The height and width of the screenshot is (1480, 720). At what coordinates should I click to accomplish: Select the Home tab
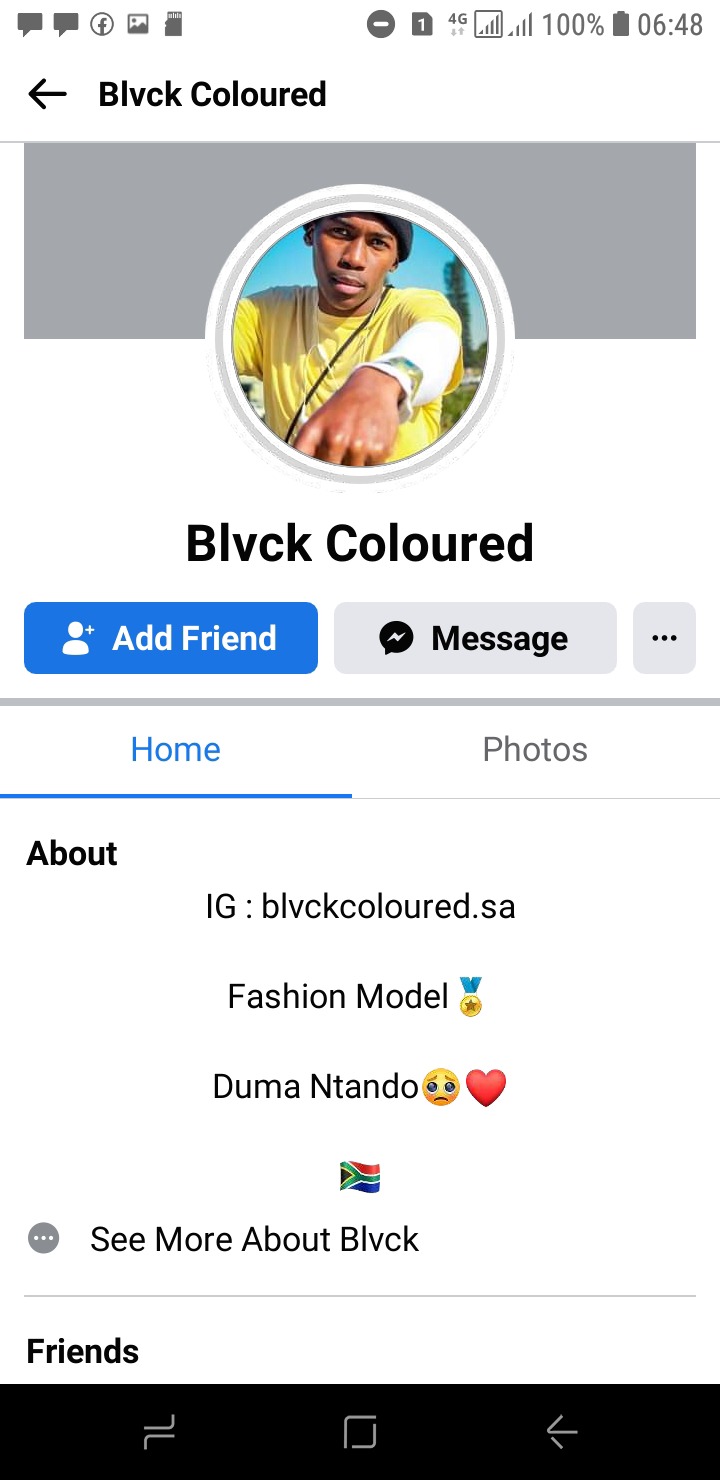176,750
